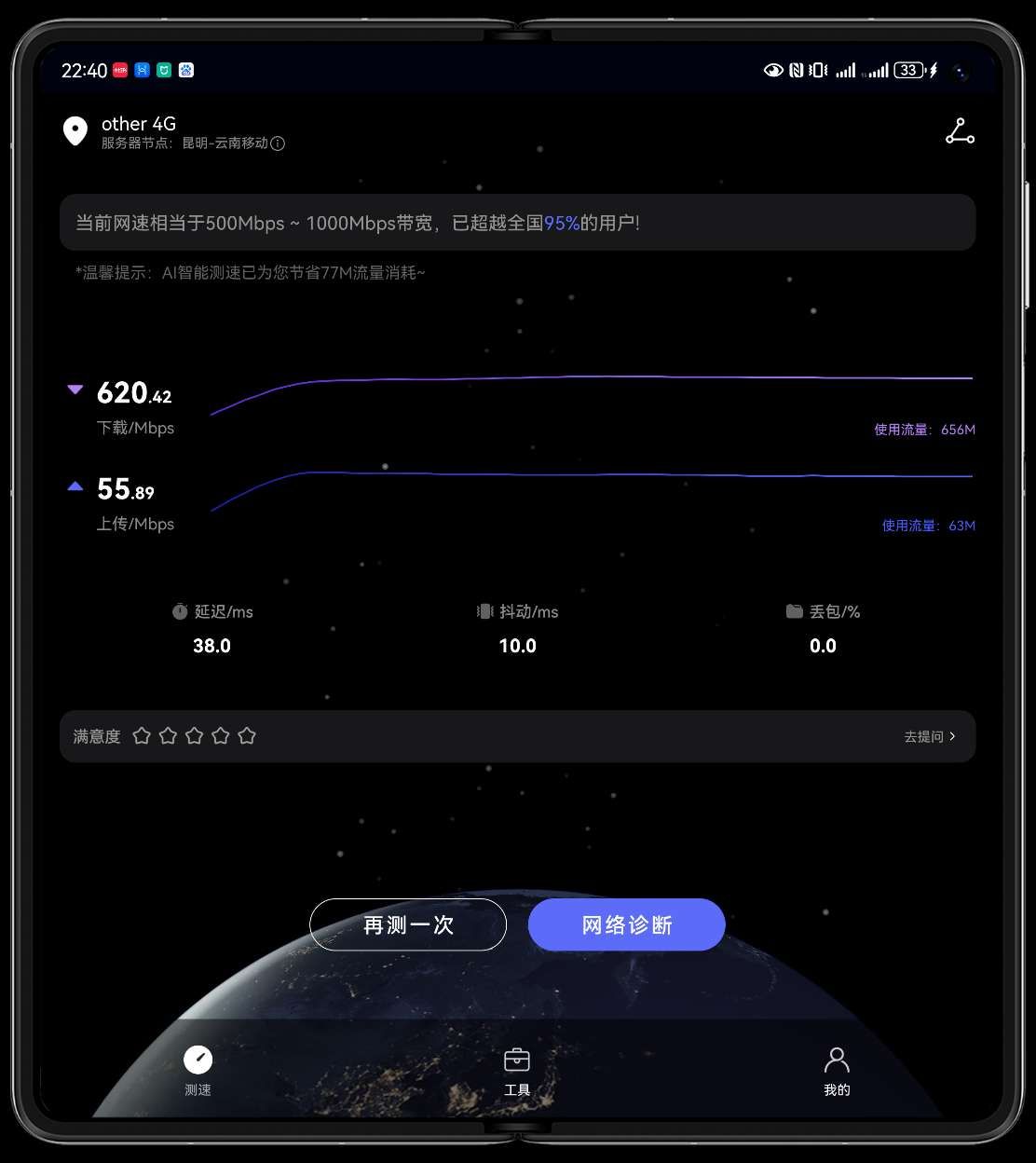
Task: Rate satisfaction with the first star
Action: (142, 736)
